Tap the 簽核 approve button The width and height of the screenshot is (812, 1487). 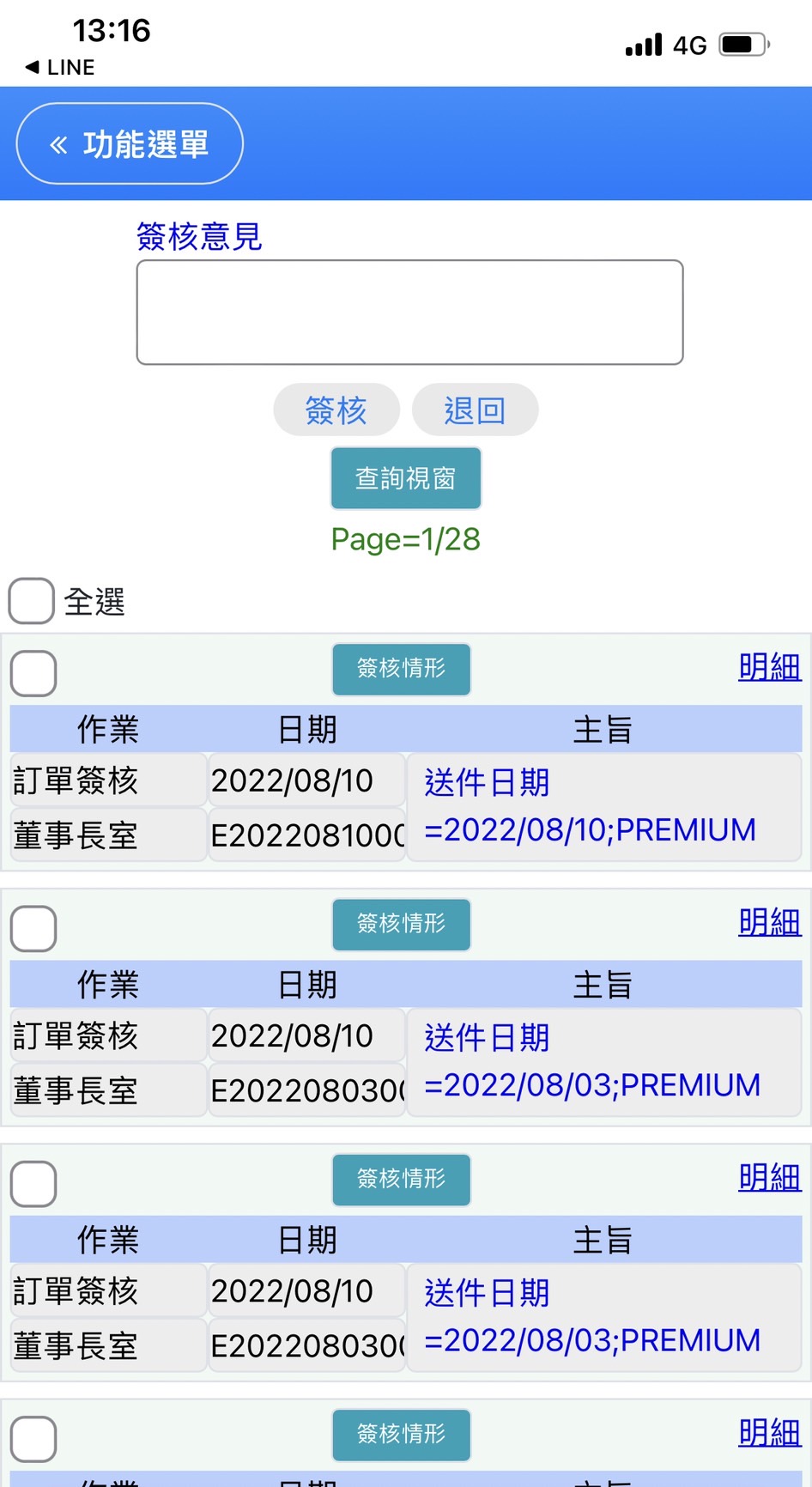tap(336, 410)
